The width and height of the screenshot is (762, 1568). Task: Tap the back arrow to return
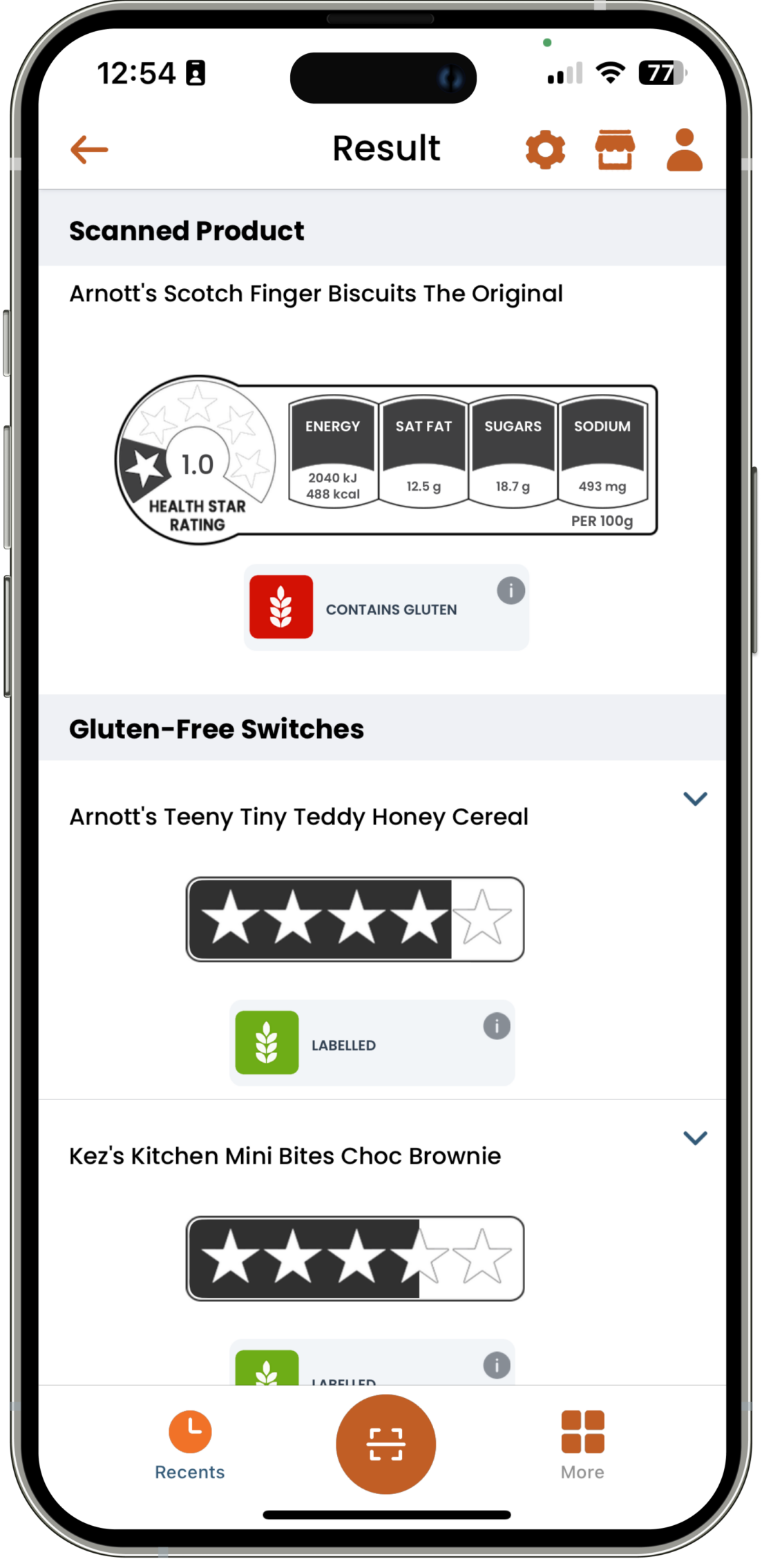[88, 148]
